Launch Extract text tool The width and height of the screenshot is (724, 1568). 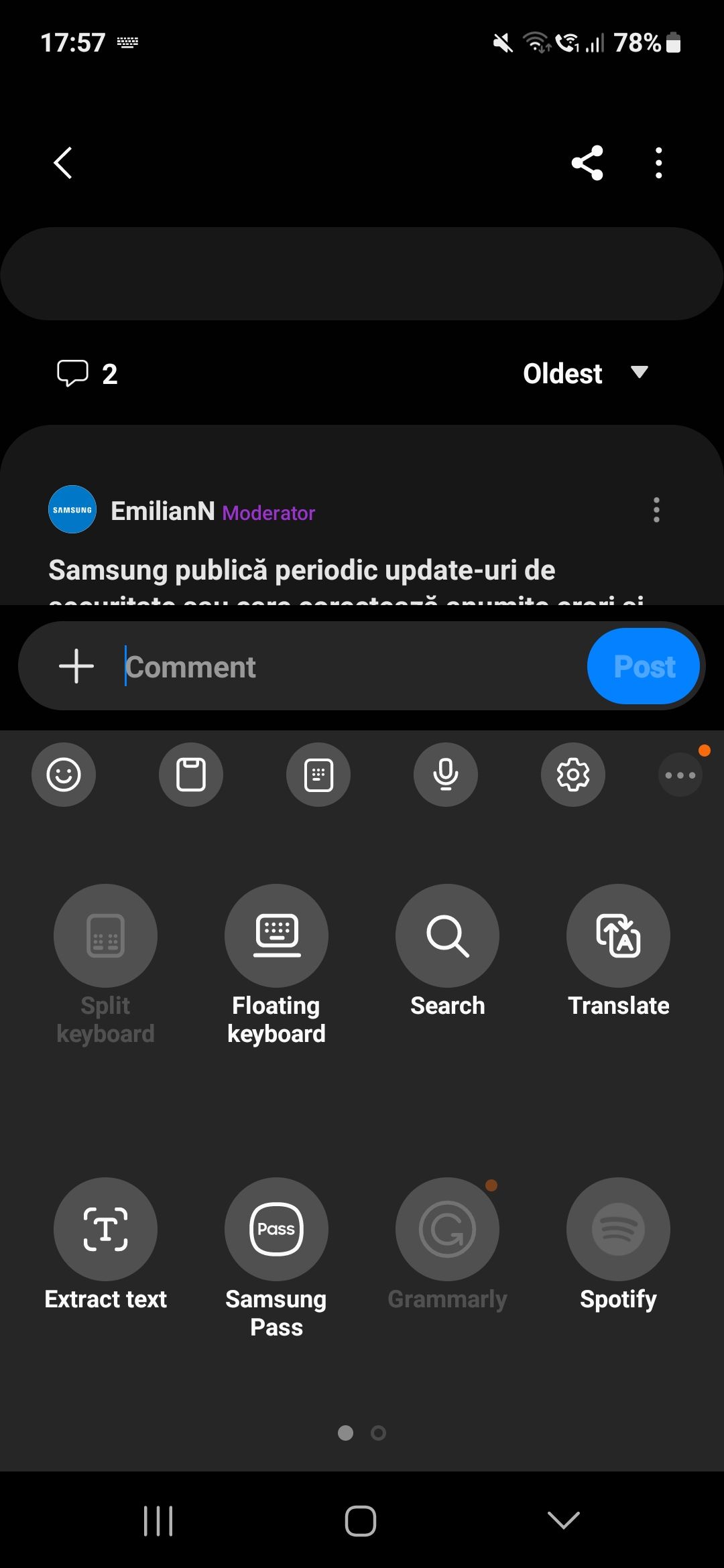click(x=105, y=1228)
